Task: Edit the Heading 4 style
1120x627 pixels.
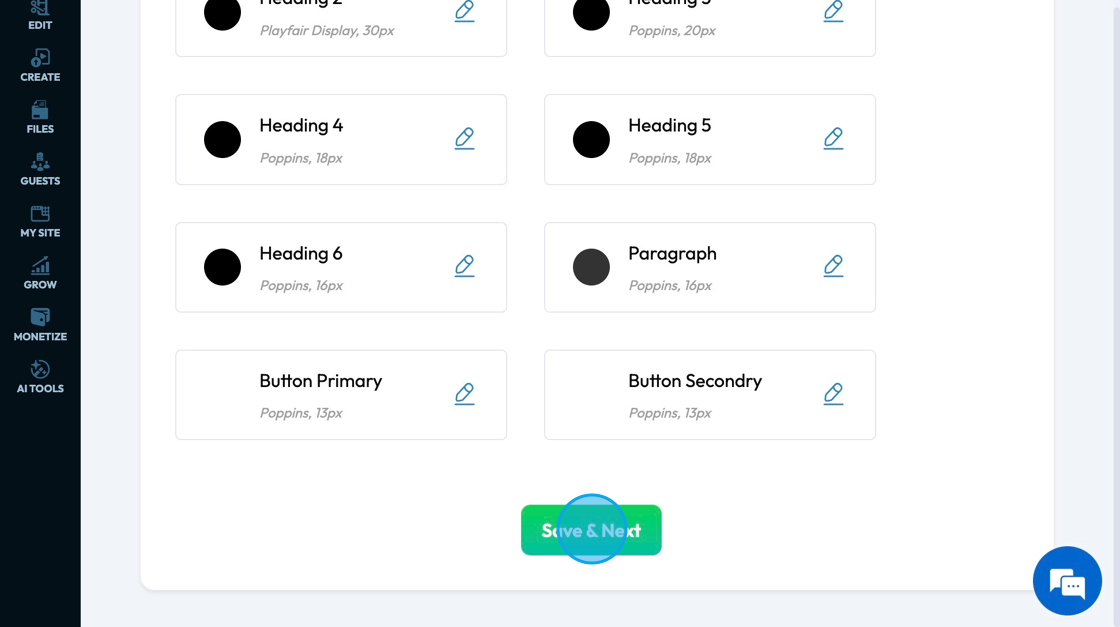Action: tap(464, 139)
